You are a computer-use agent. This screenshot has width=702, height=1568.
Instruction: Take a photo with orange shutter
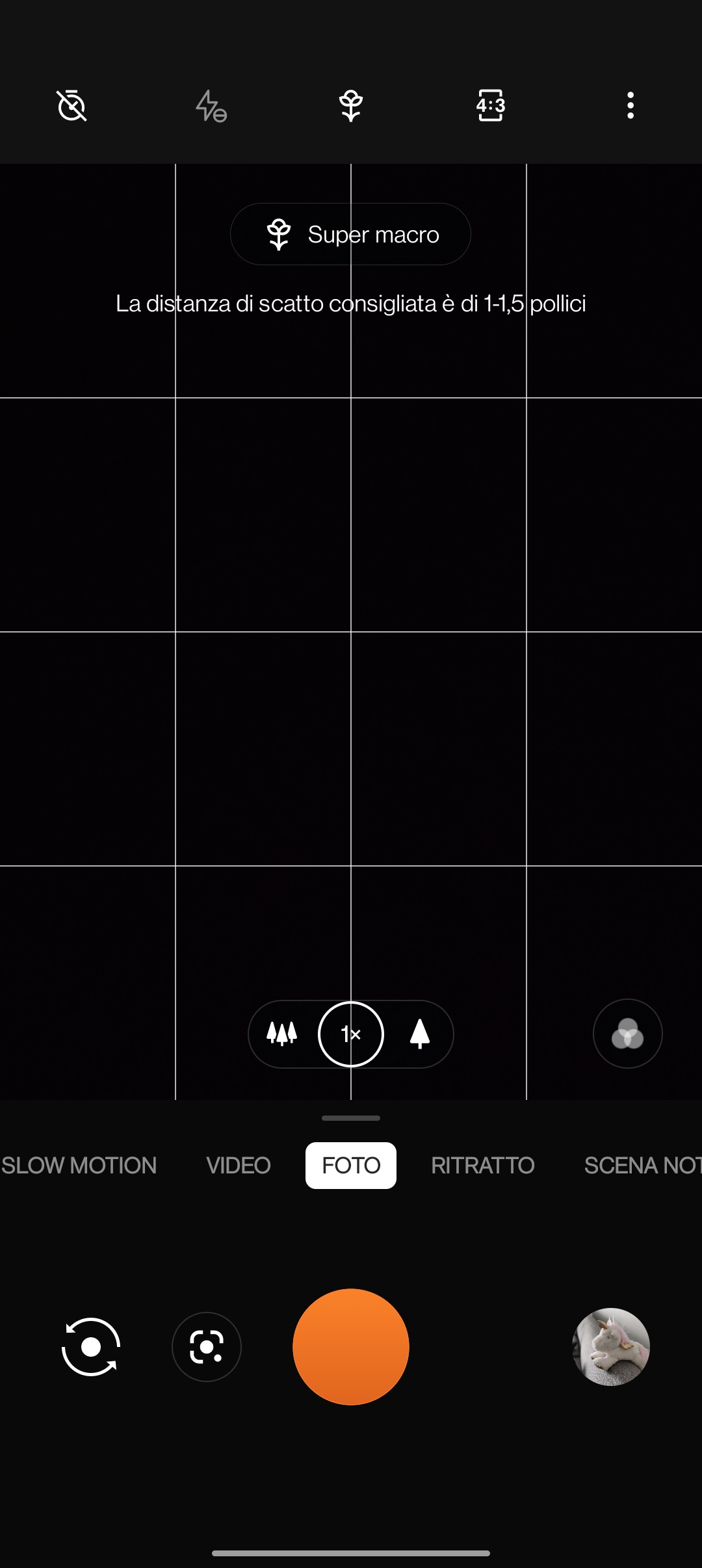(351, 1347)
